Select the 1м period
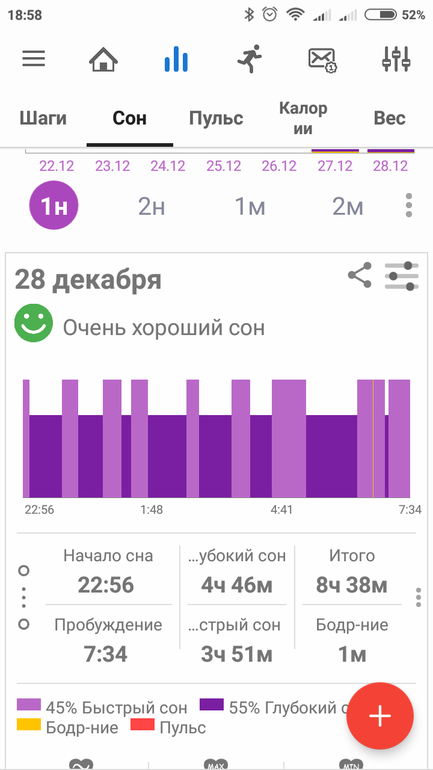The height and width of the screenshot is (770, 433). pyautogui.click(x=250, y=207)
